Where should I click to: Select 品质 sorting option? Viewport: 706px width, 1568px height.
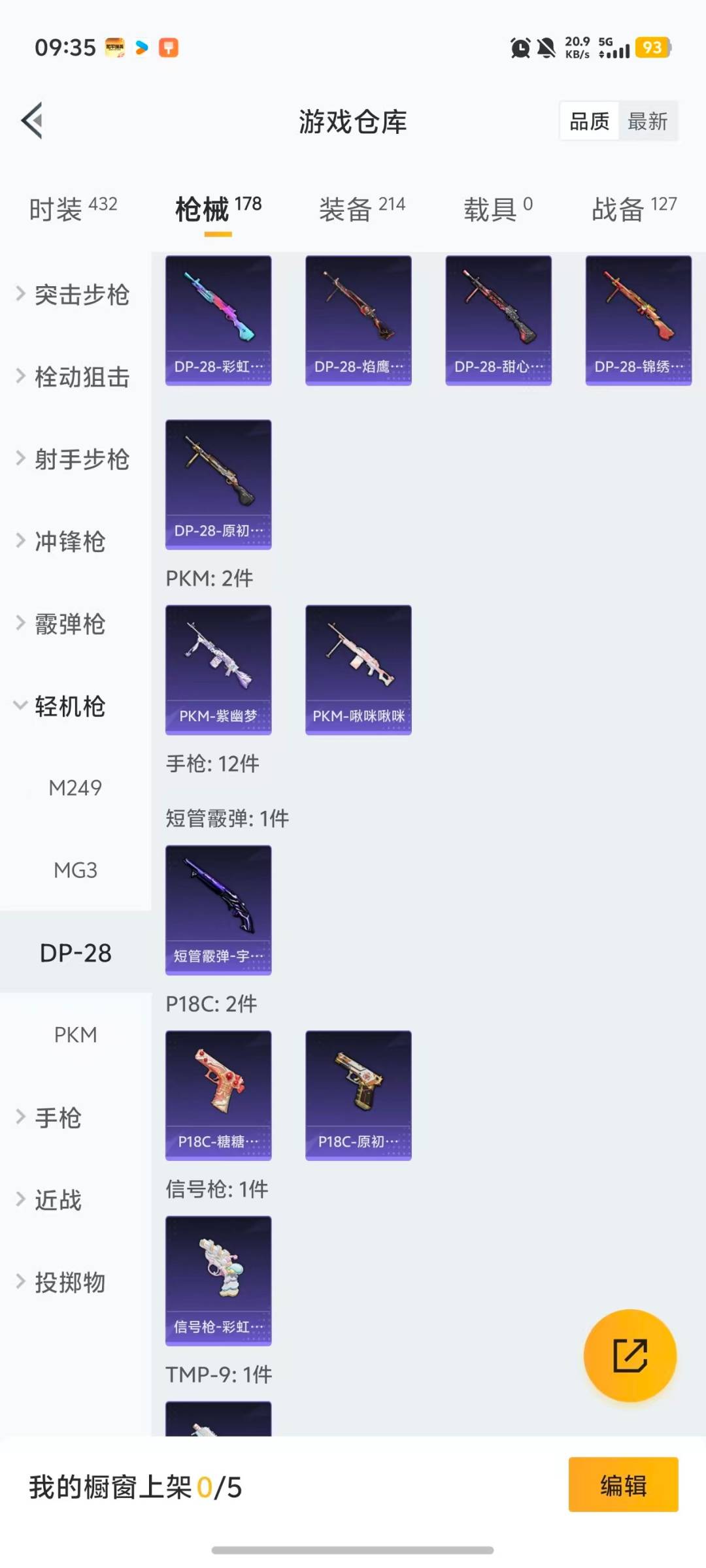pos(588,122)
